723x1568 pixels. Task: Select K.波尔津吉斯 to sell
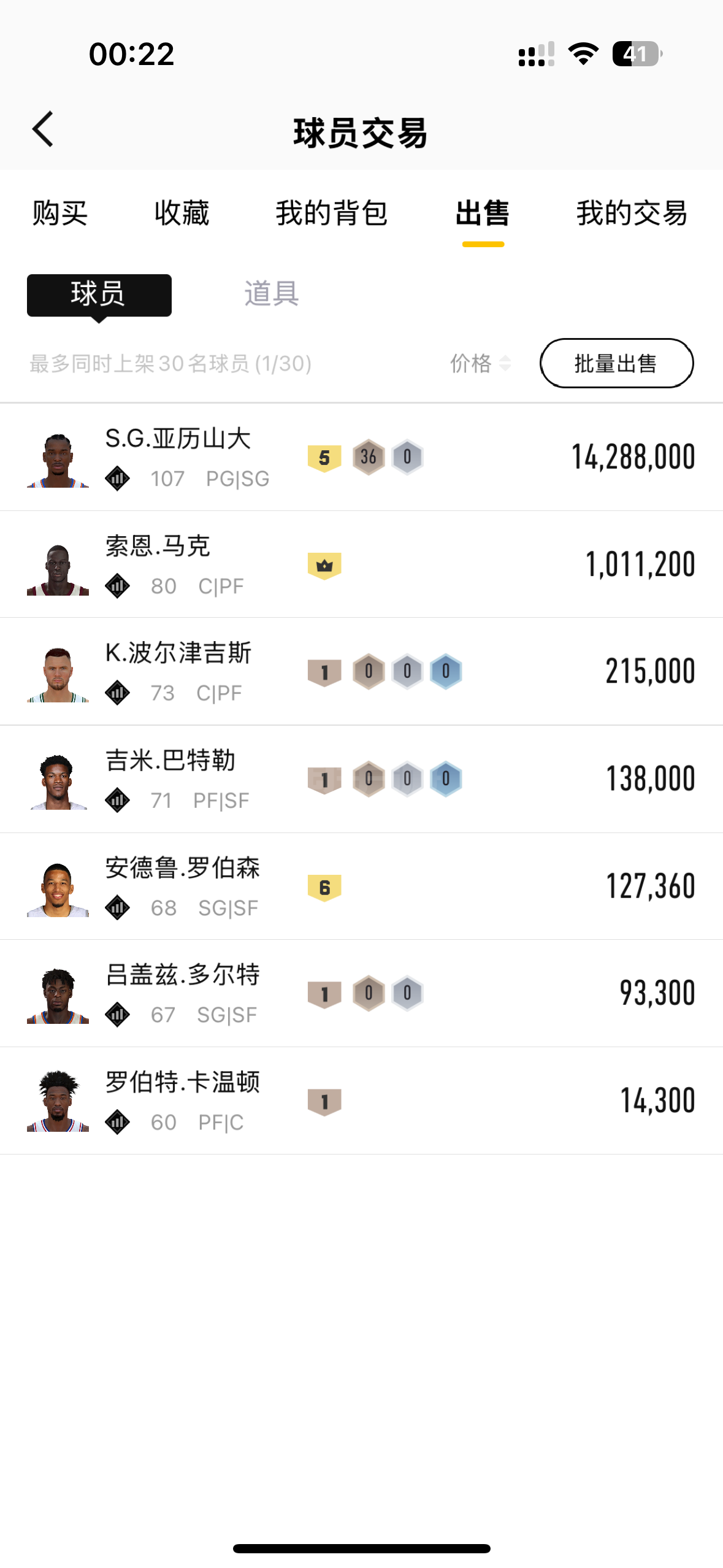[361, 672]
